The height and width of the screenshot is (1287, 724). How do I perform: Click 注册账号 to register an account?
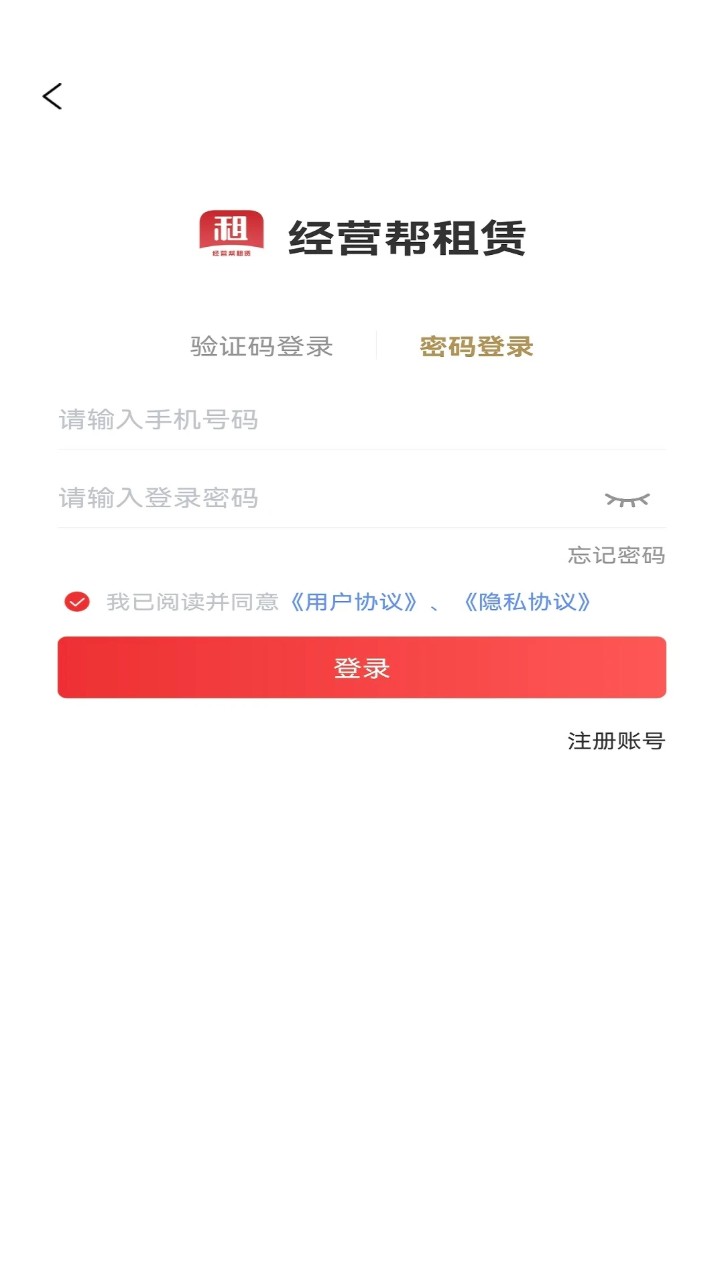pos(617,742)
